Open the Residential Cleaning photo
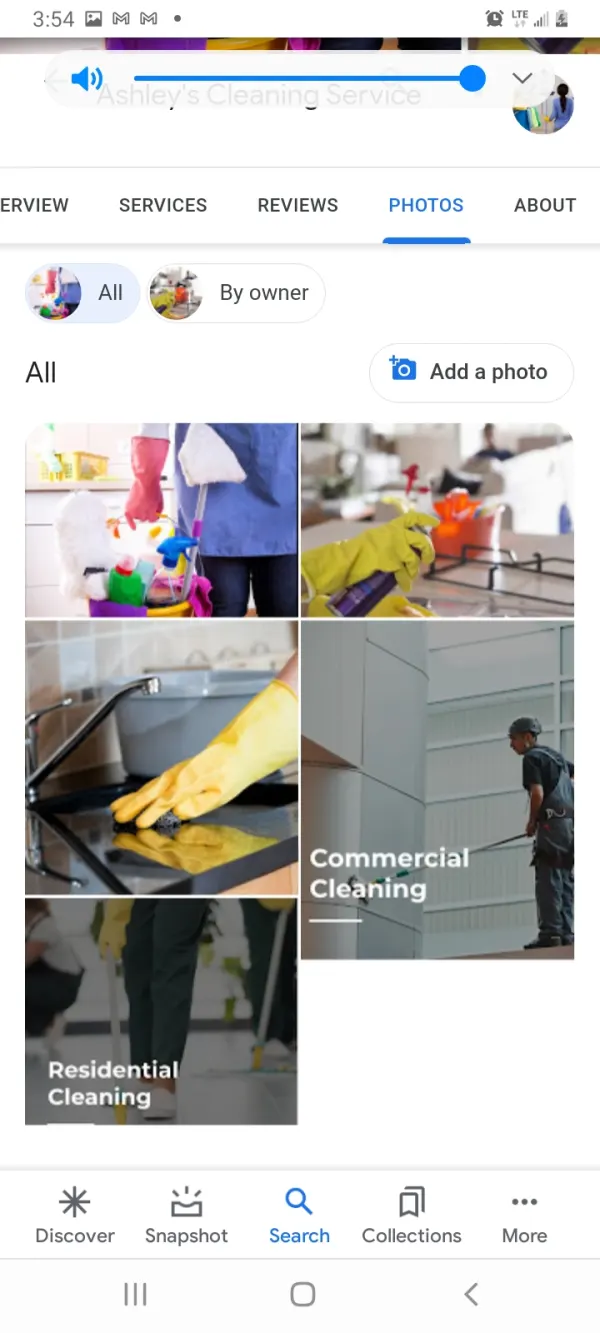 pyautogui.click(x=161, y=1010)
